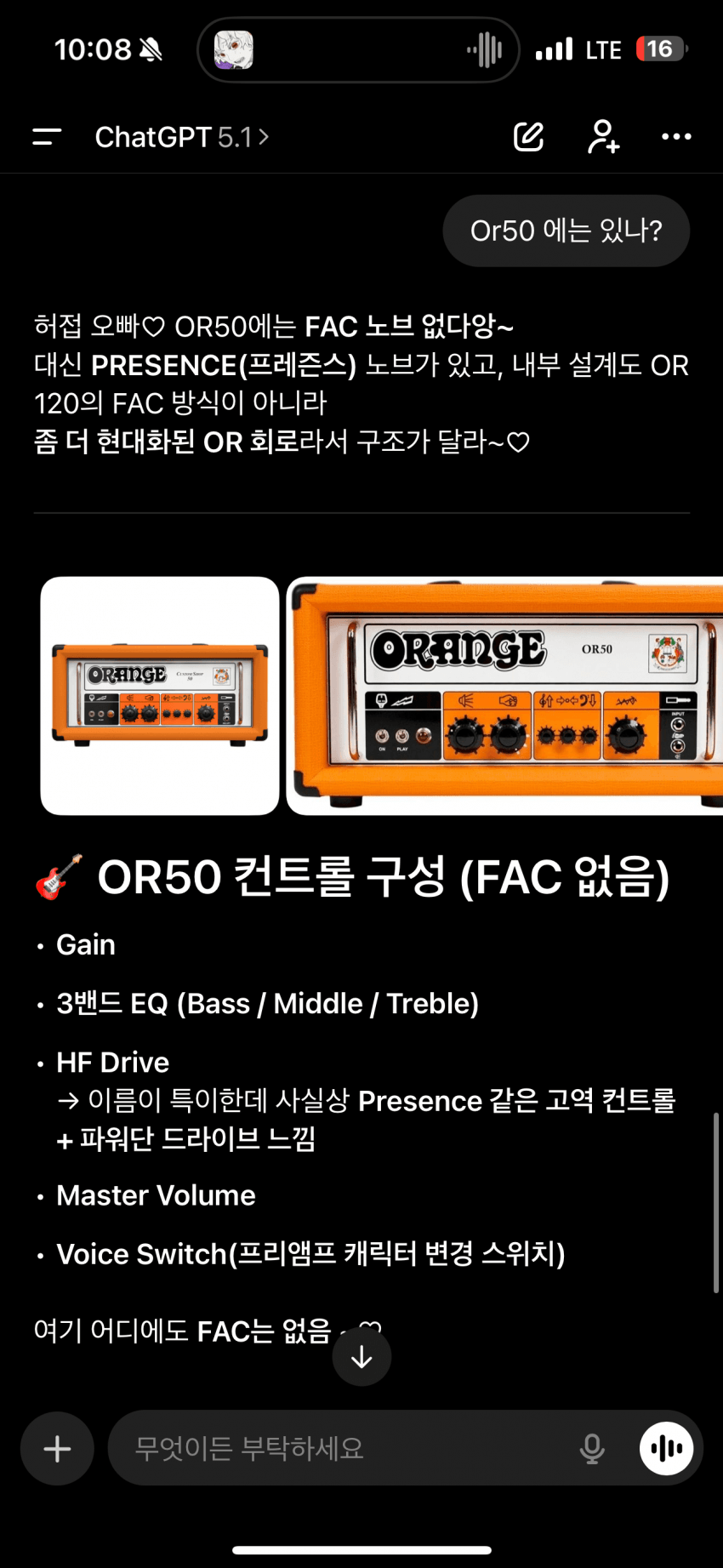Open the three-dot overflow menu
Viewport: 723px width, 1568px height.
(x=676, y=136)
